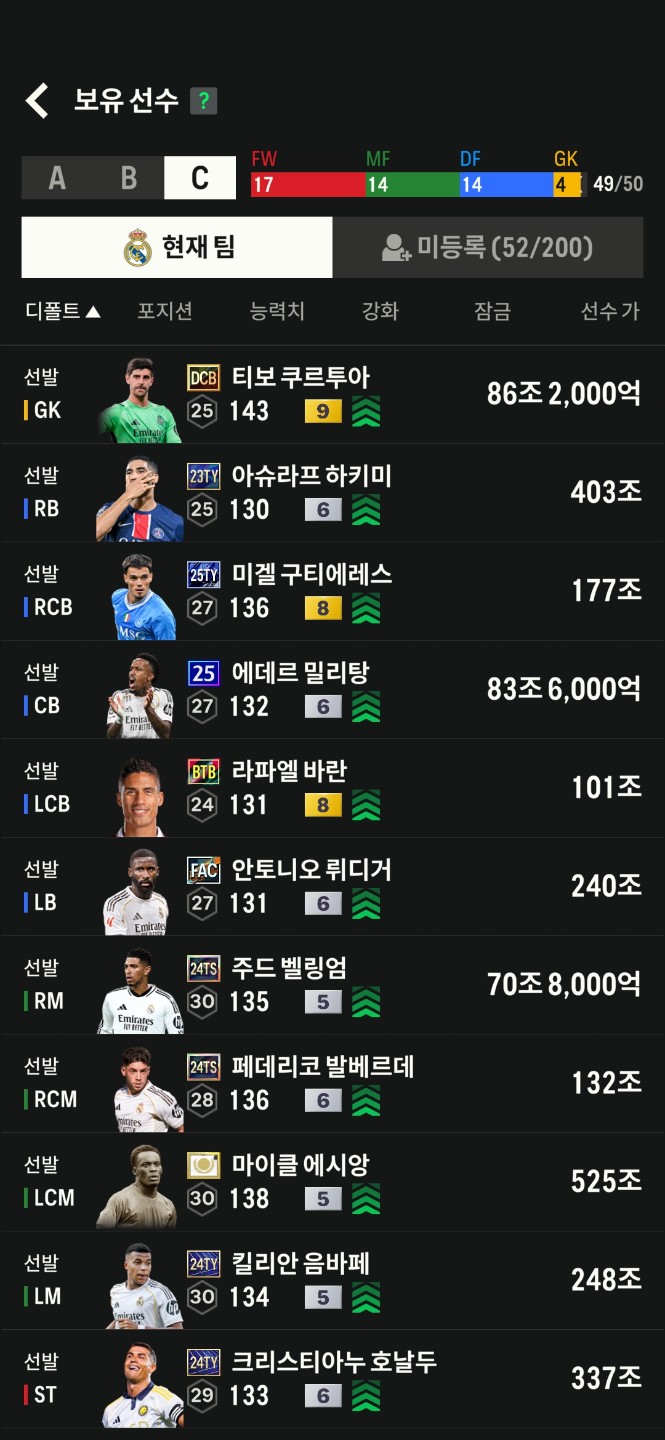The image size is (665, 1440).
Task: Sort players by 선수 가
Action: coord(610,311)
